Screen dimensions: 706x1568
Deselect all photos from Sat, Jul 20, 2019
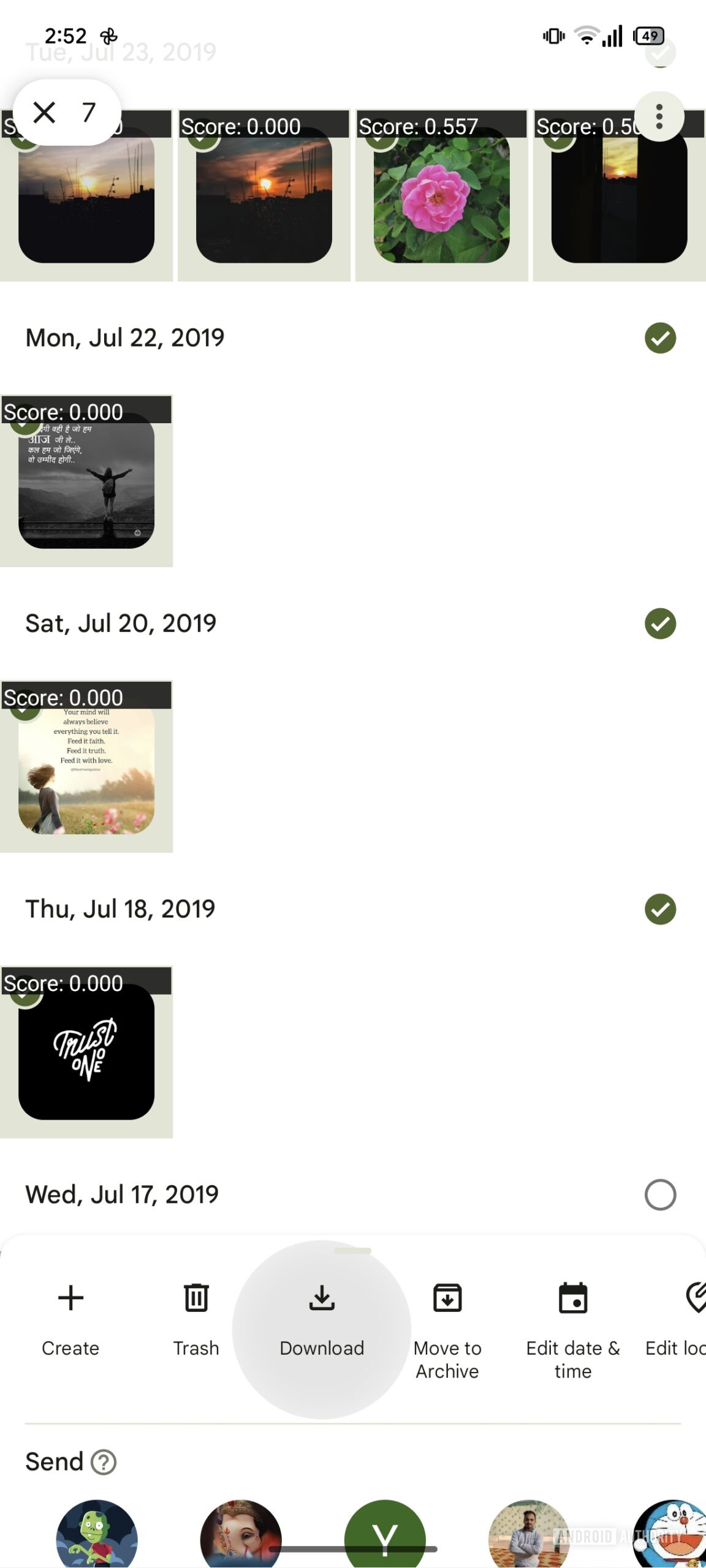pyautogui.click(x=660, y=624)
